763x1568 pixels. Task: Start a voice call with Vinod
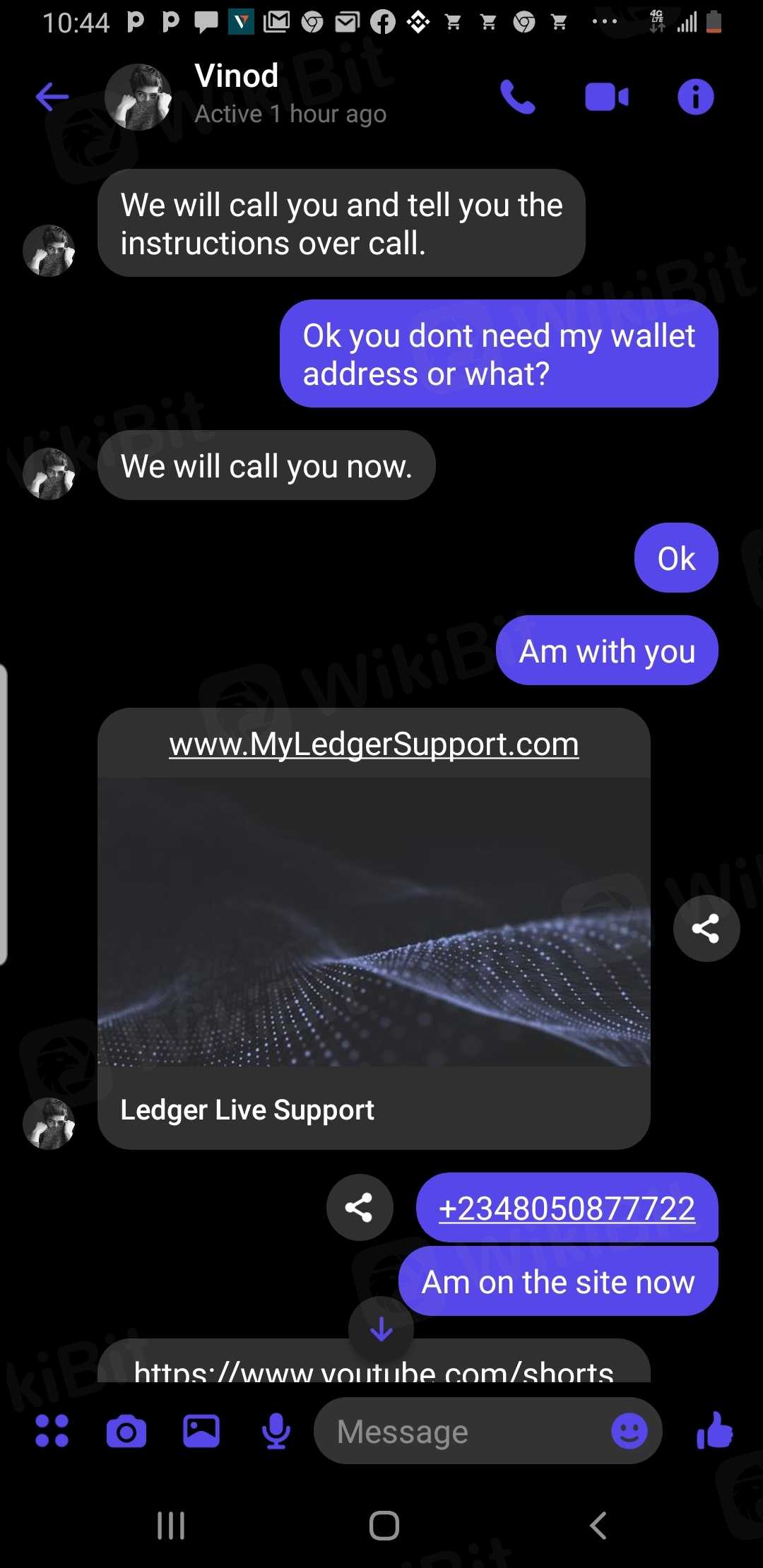coord(518,97)
